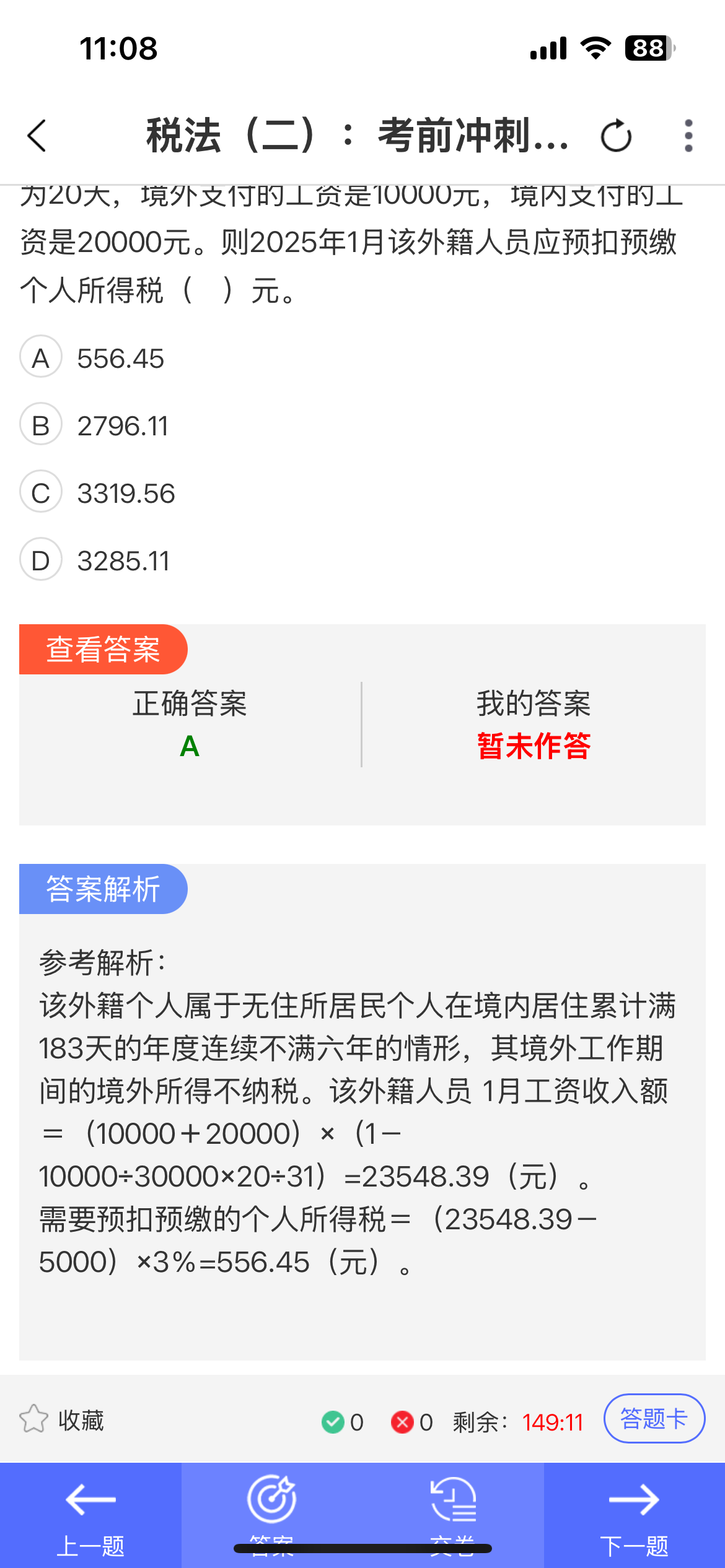Refresh the page with the reload icon
Image resolution: width=725 pixels, height=1568 pixels.
point(616,136)
